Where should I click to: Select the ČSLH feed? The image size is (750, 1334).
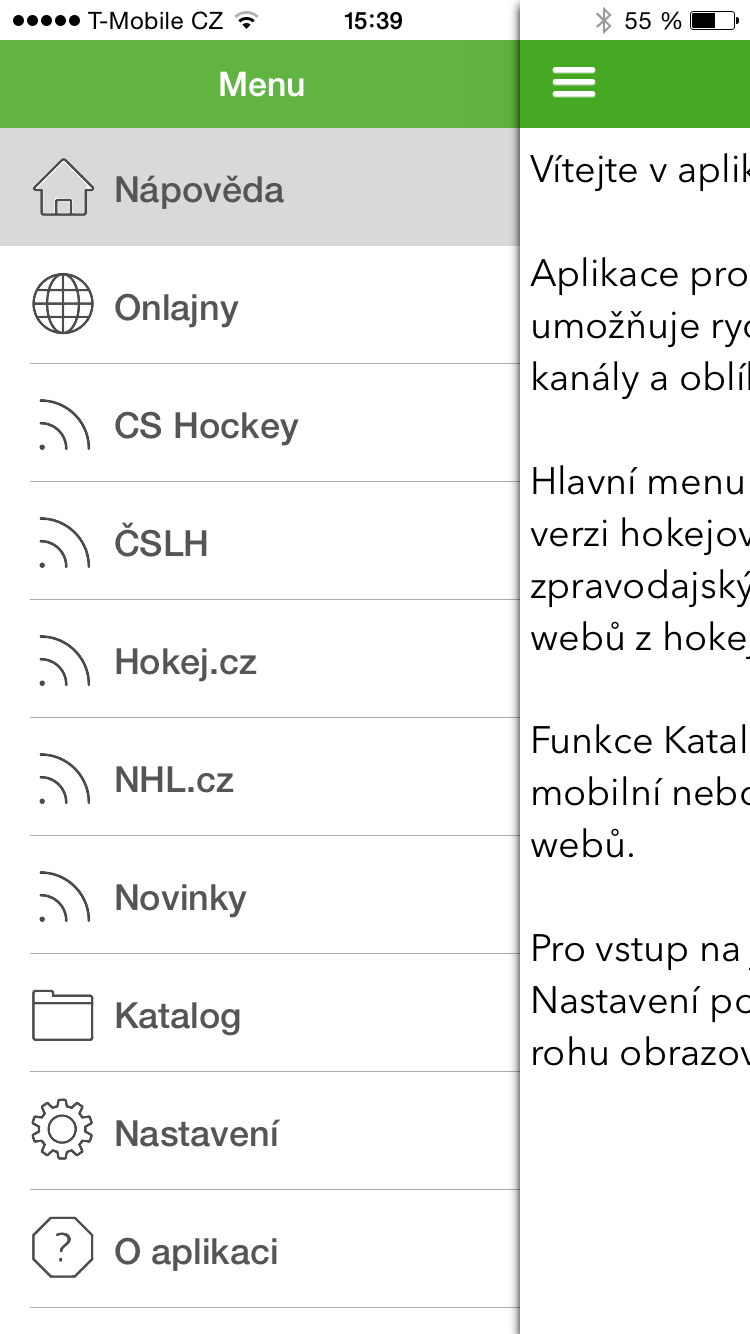[260, 541]
